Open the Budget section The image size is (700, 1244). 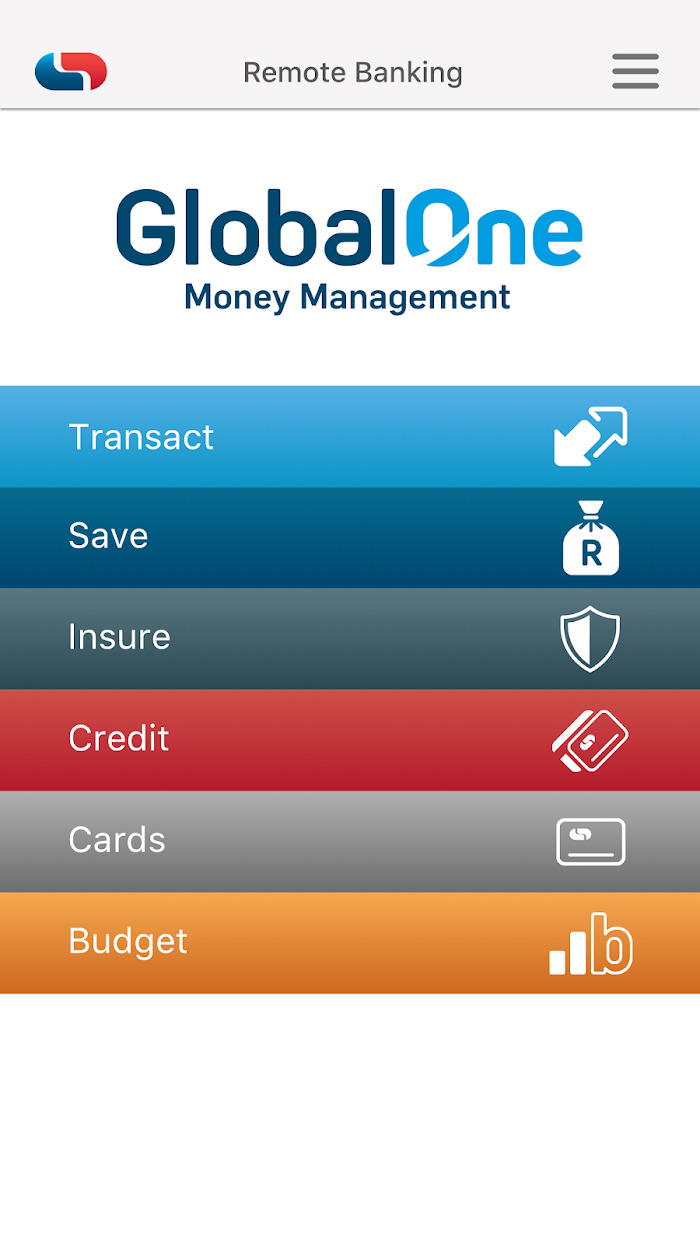[350, 943]
